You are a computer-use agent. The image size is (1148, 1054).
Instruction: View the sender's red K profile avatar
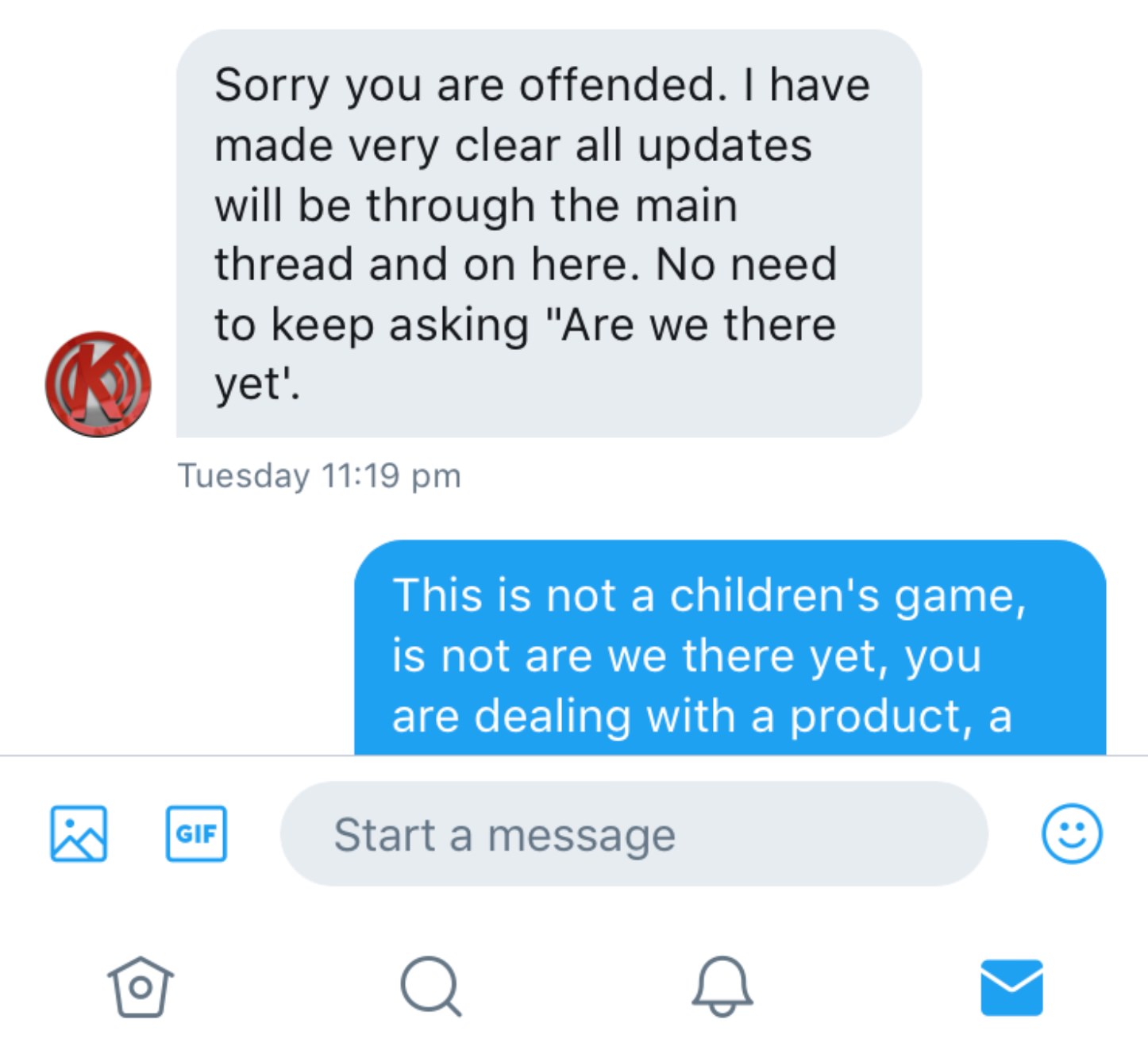coord(98,384)
